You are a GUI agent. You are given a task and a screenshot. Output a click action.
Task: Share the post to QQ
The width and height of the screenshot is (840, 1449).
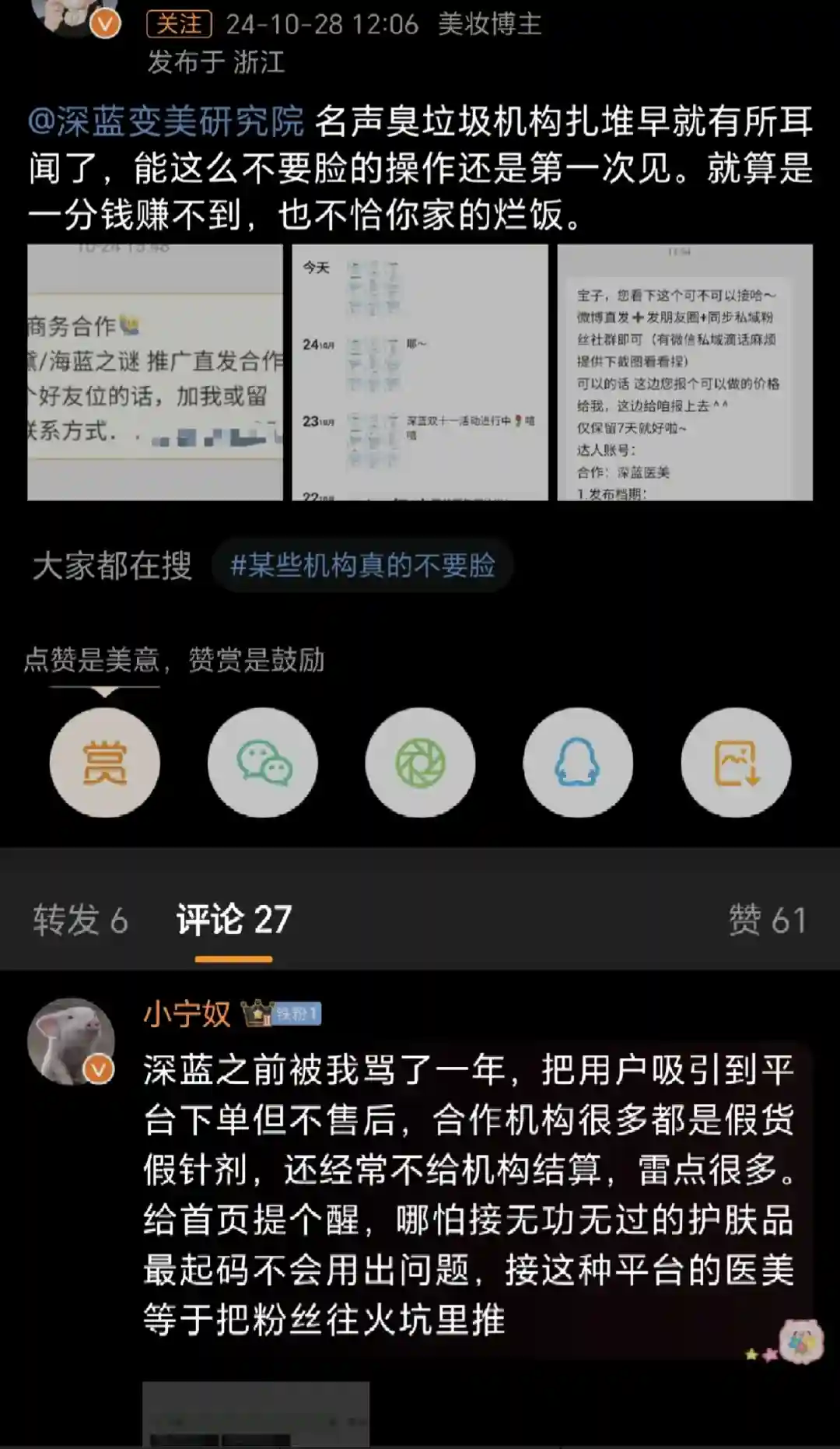click(x=578, y=763)
